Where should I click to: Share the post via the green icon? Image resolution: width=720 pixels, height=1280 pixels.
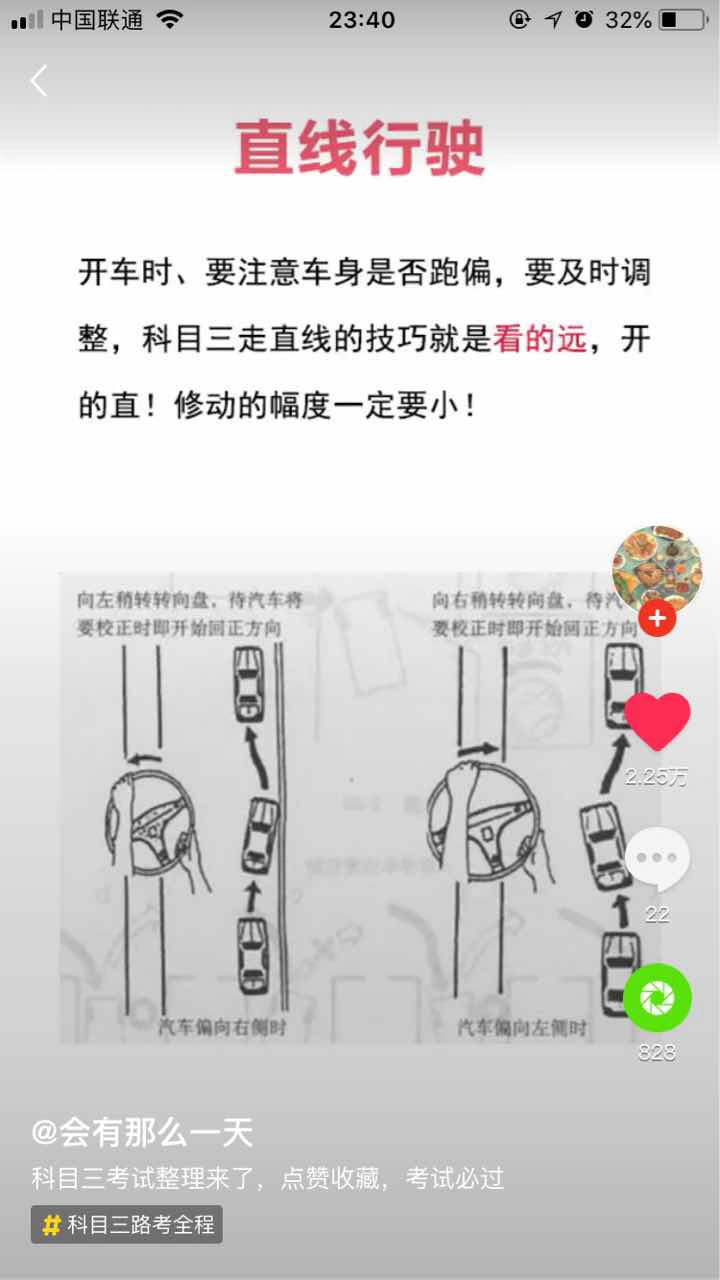pos(657,997)
